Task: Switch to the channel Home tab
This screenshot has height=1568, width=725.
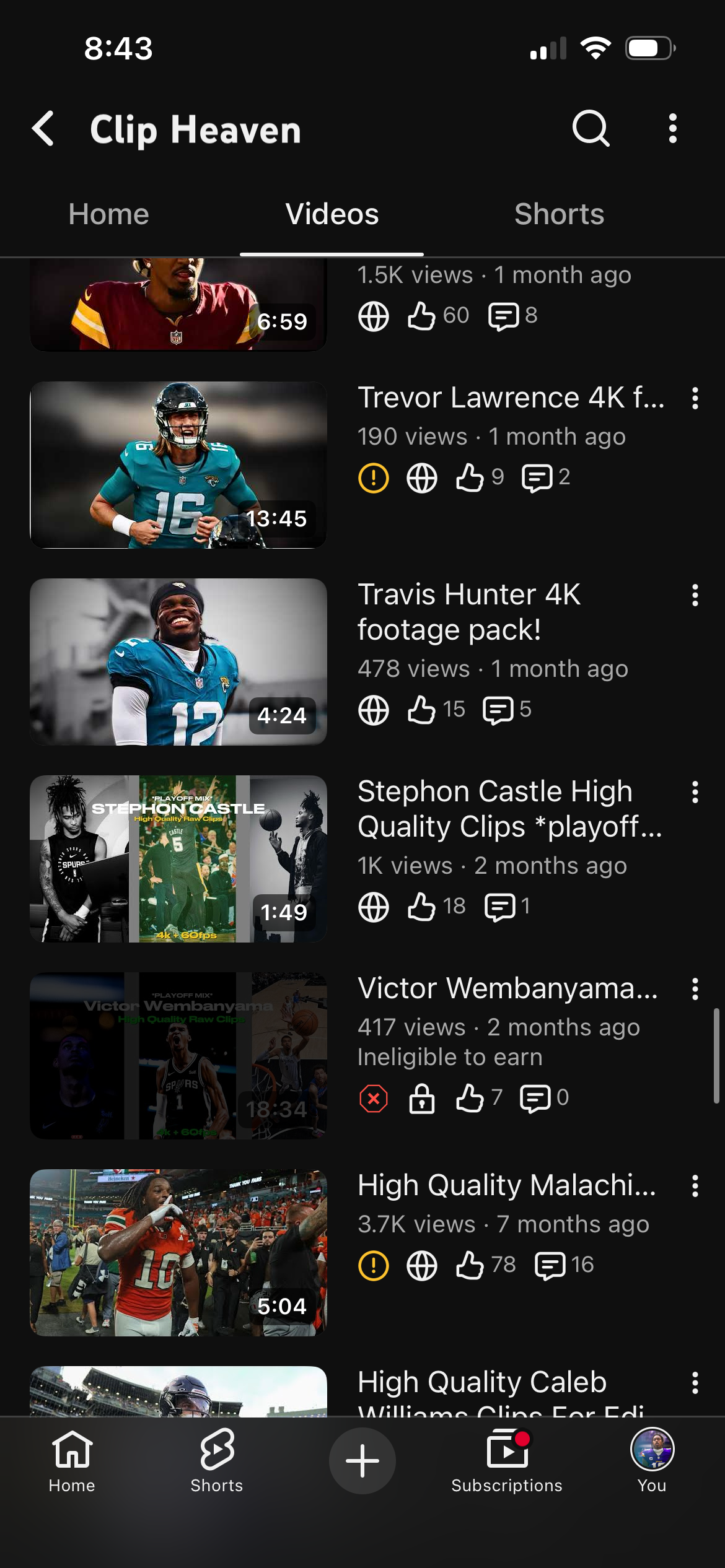Action: click(108, 214)
